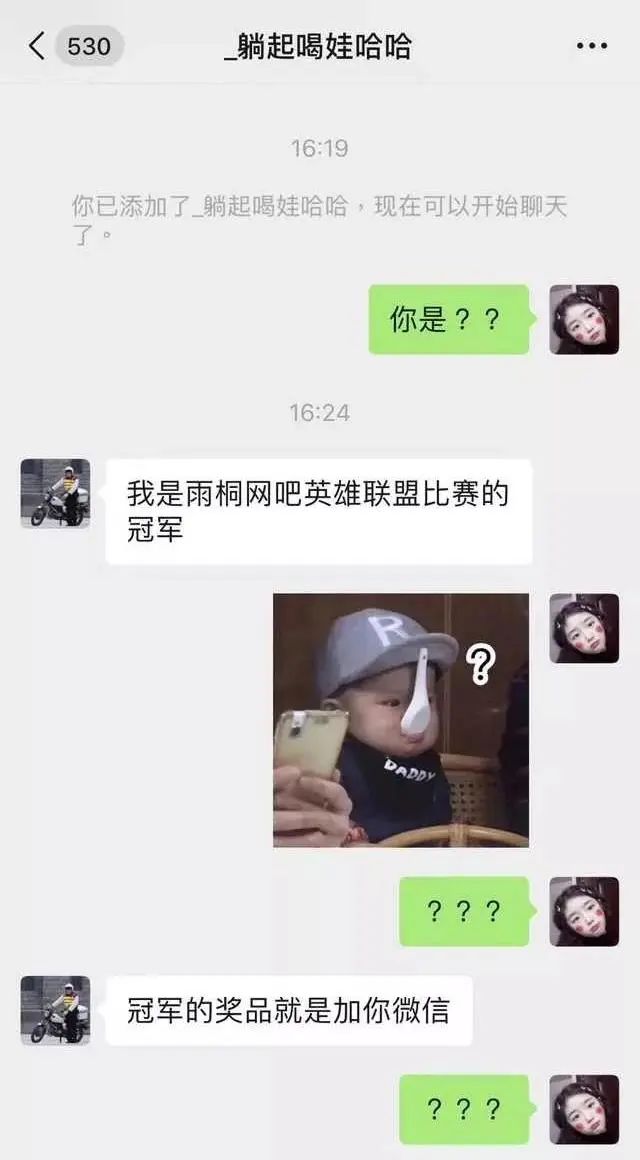Open contact avatar beside 冠军的奖品 message
Image resolution: width=640 pixels, height=1160 pixels.
55,1010
